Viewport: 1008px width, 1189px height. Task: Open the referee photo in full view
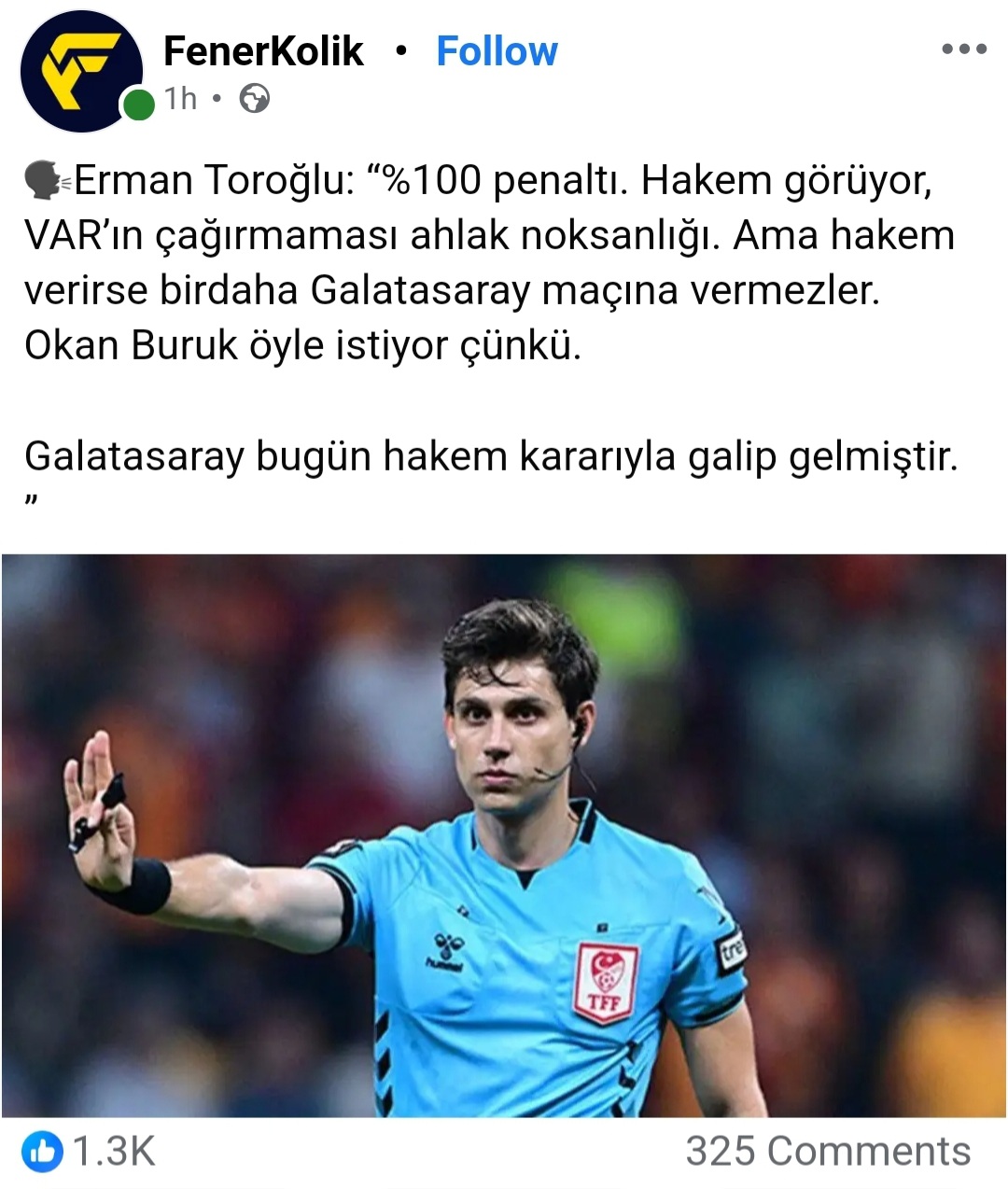[x=504, y=835]
